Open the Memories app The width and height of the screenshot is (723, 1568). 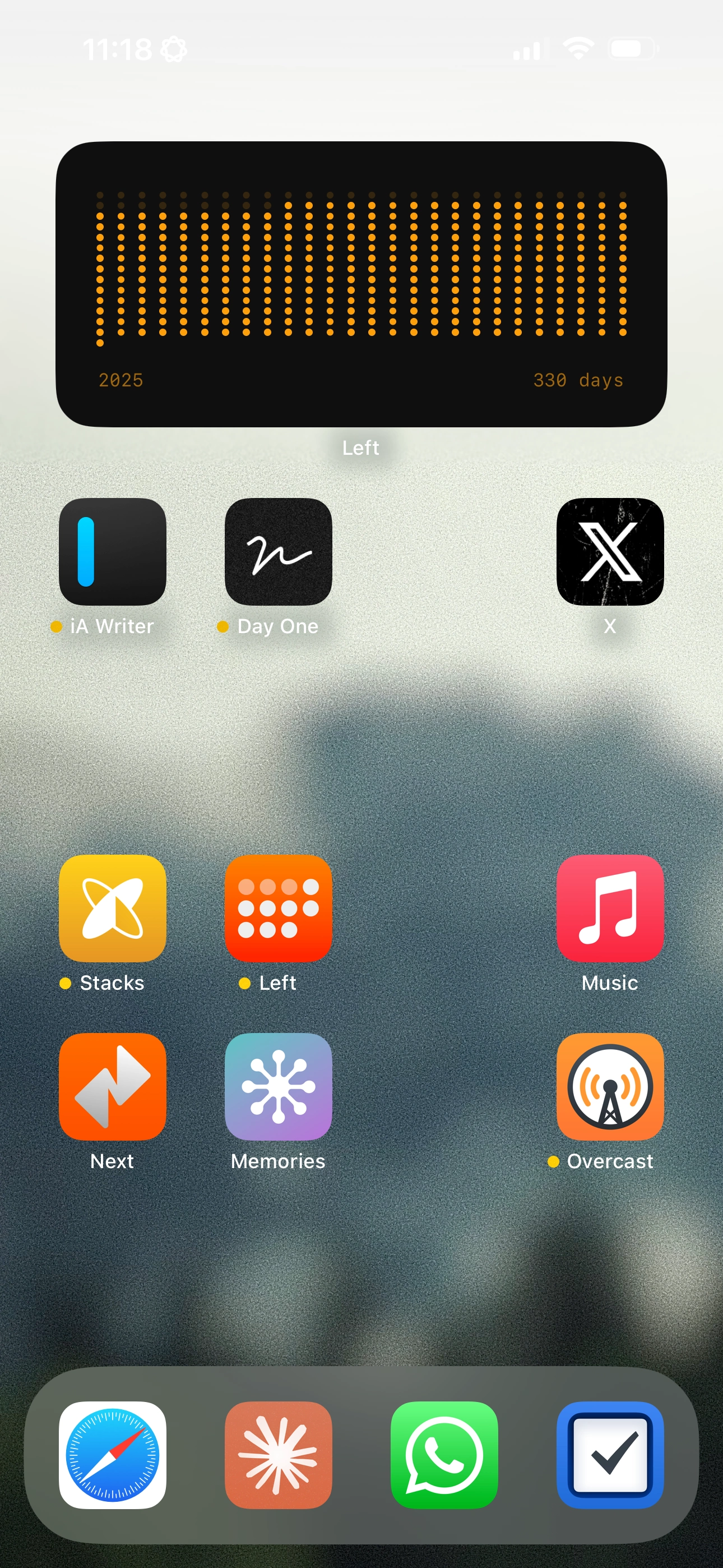click(278, 1086)
